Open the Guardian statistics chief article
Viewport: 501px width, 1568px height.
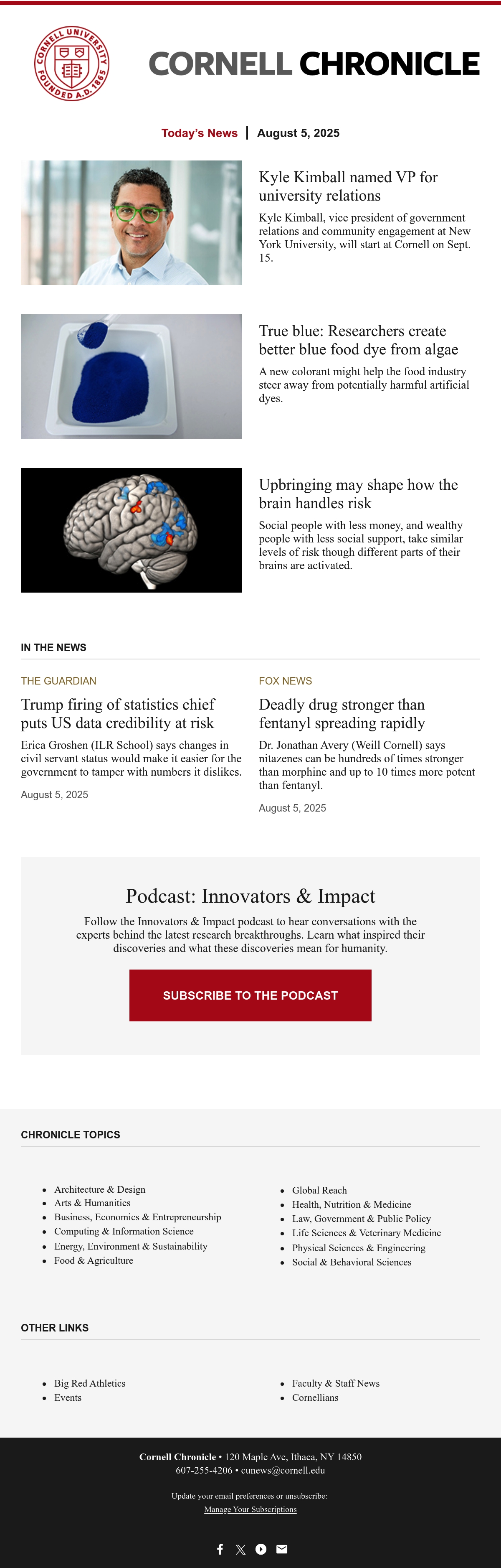[x=117, y=713]
